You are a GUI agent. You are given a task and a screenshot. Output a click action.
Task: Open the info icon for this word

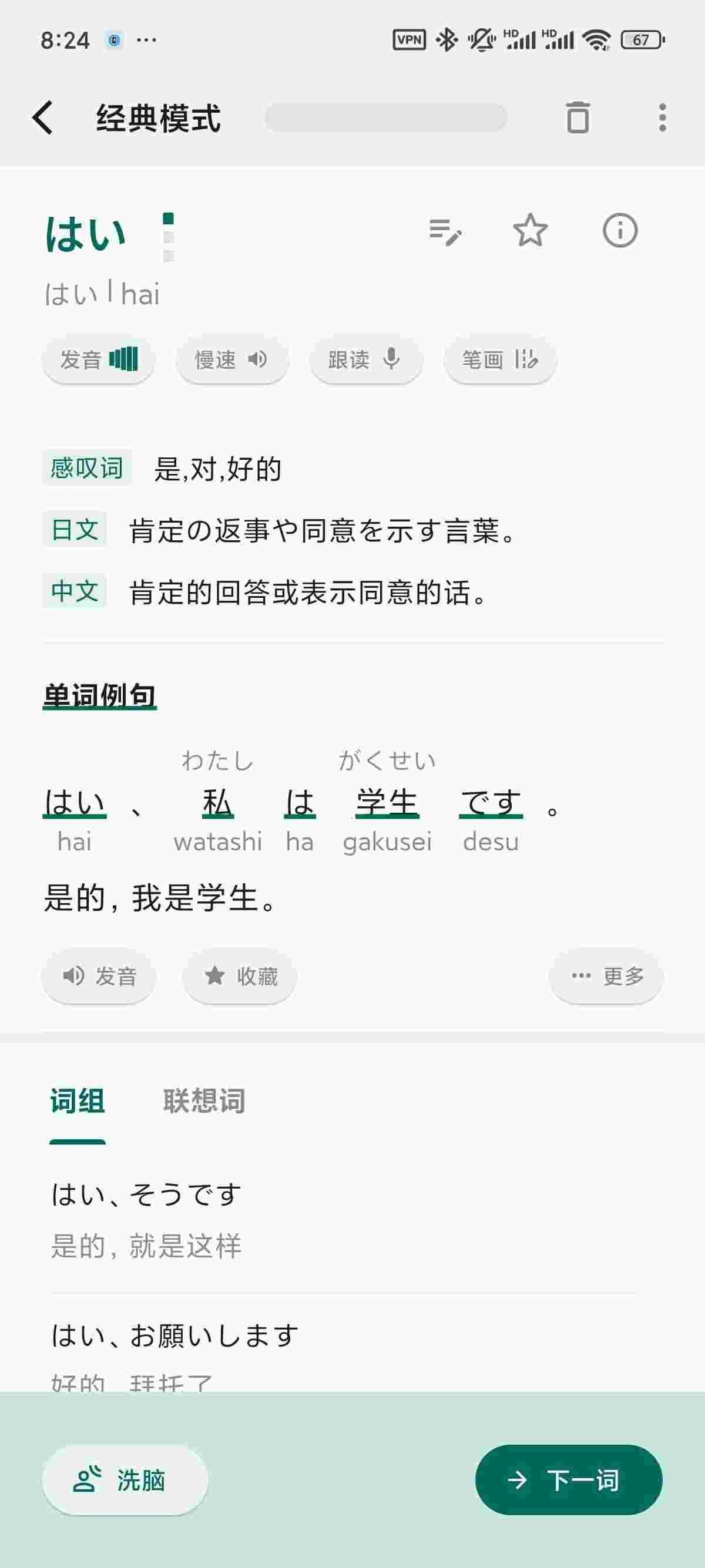click(620, 231)
